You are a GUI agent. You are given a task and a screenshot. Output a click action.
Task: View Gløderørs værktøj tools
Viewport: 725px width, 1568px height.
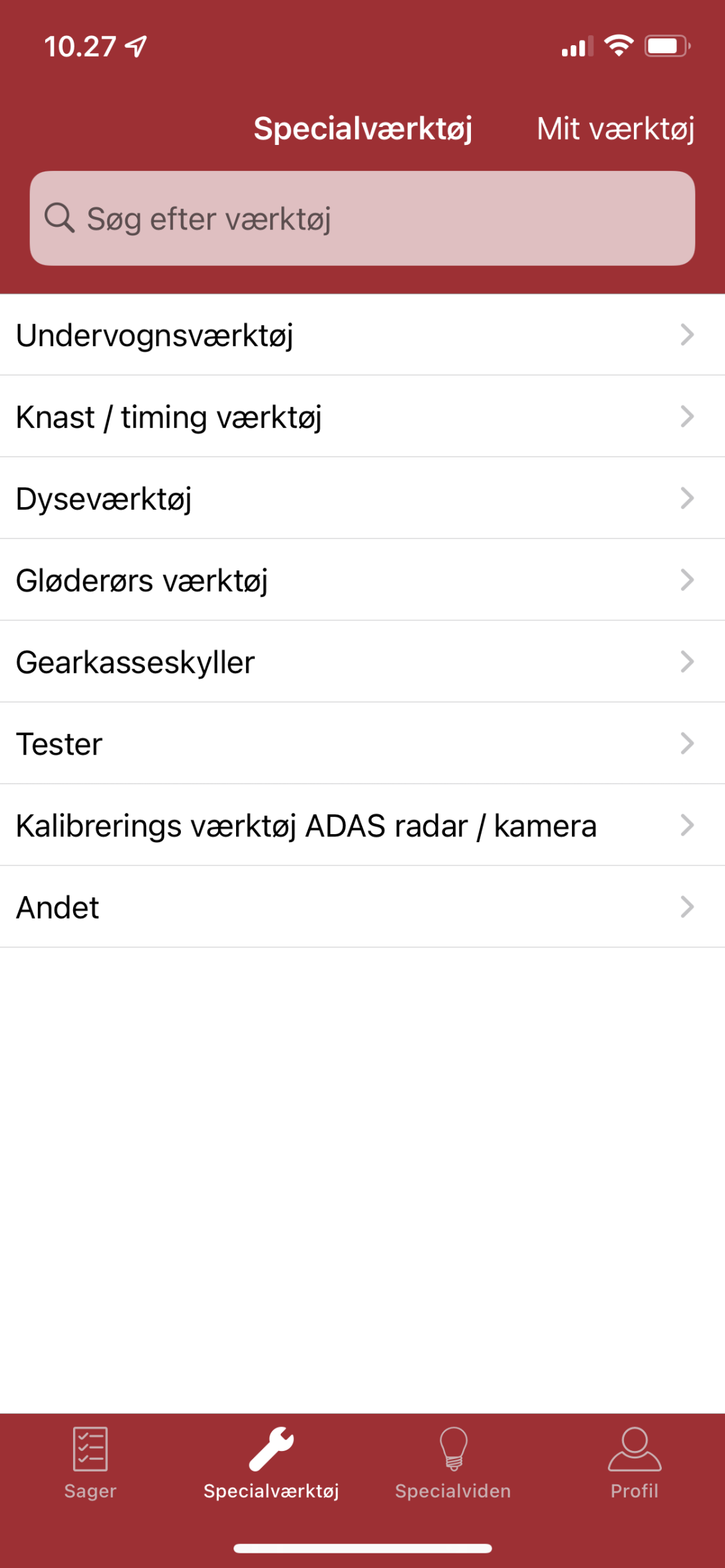point(362,580)
